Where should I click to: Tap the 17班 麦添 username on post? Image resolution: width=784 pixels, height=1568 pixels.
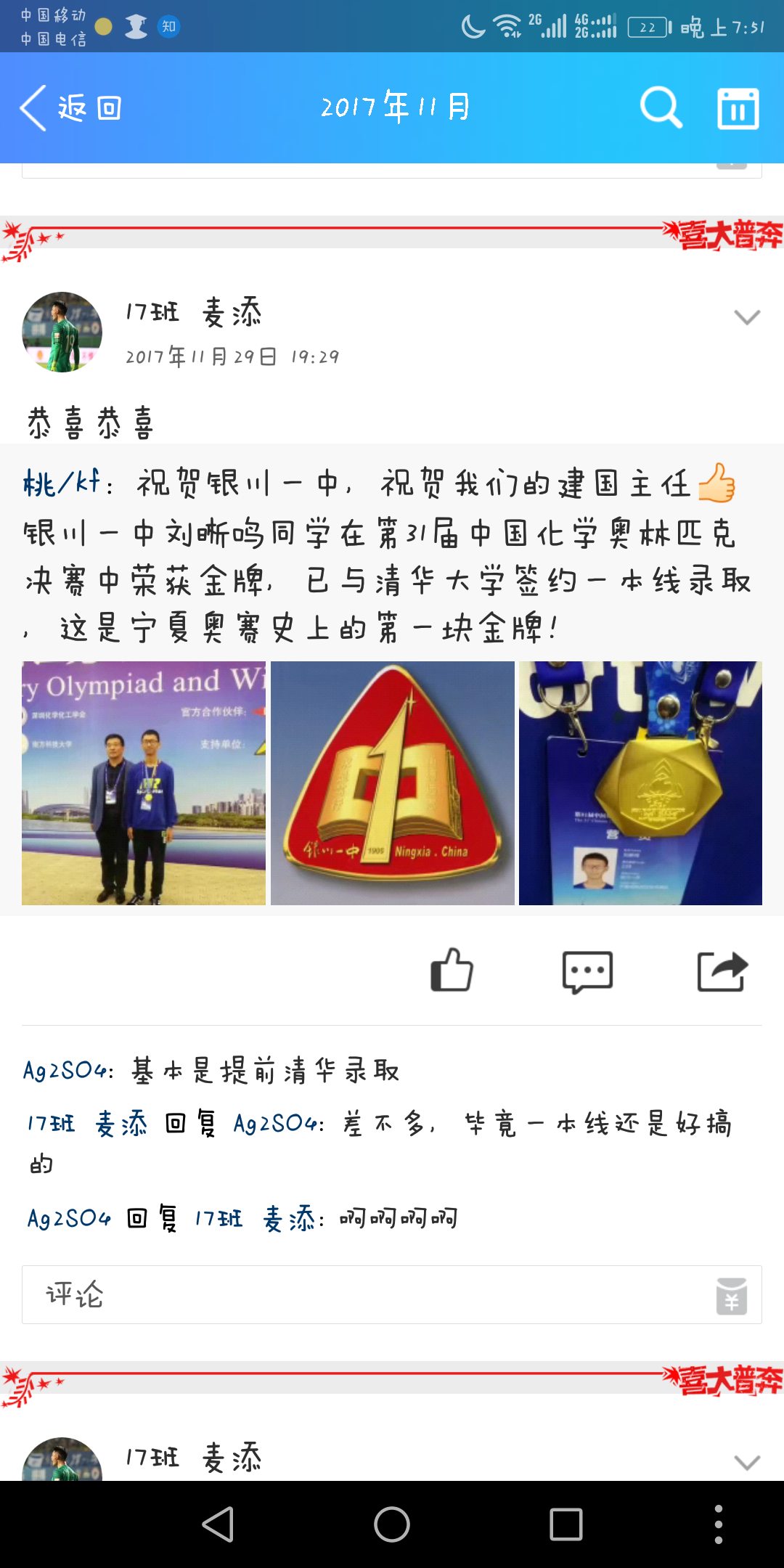tap(194, 313)
